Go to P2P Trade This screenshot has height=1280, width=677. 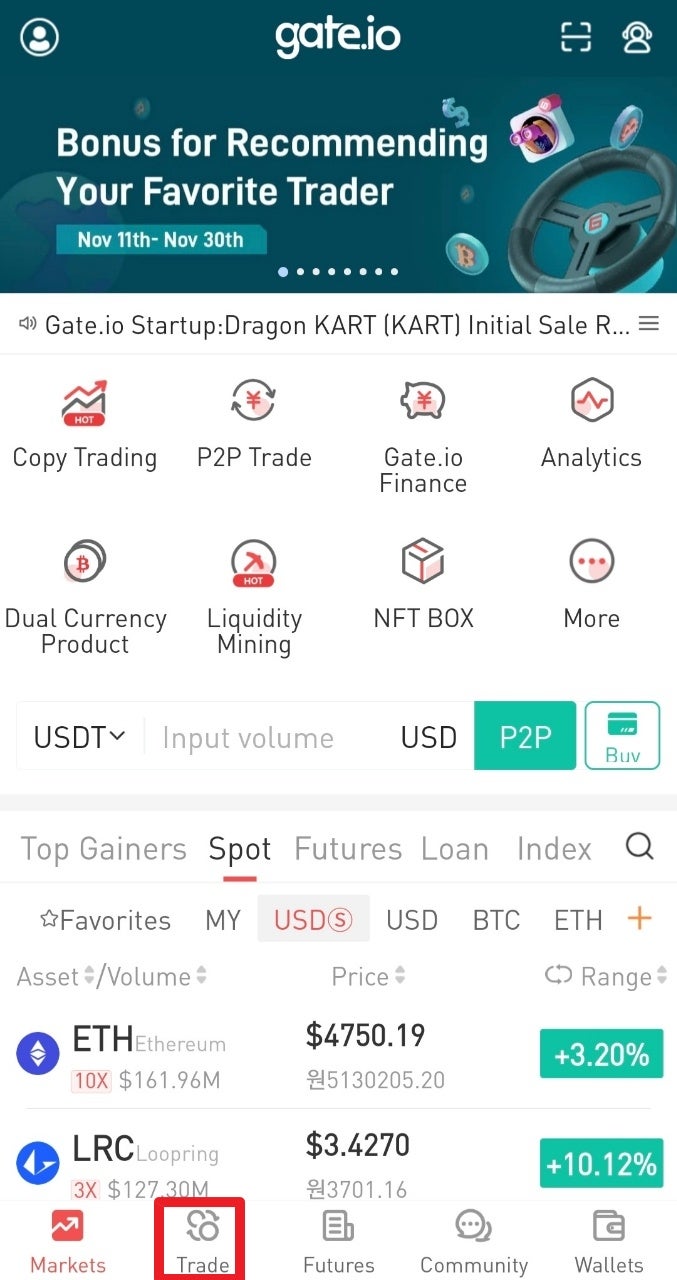coord(254,425)
